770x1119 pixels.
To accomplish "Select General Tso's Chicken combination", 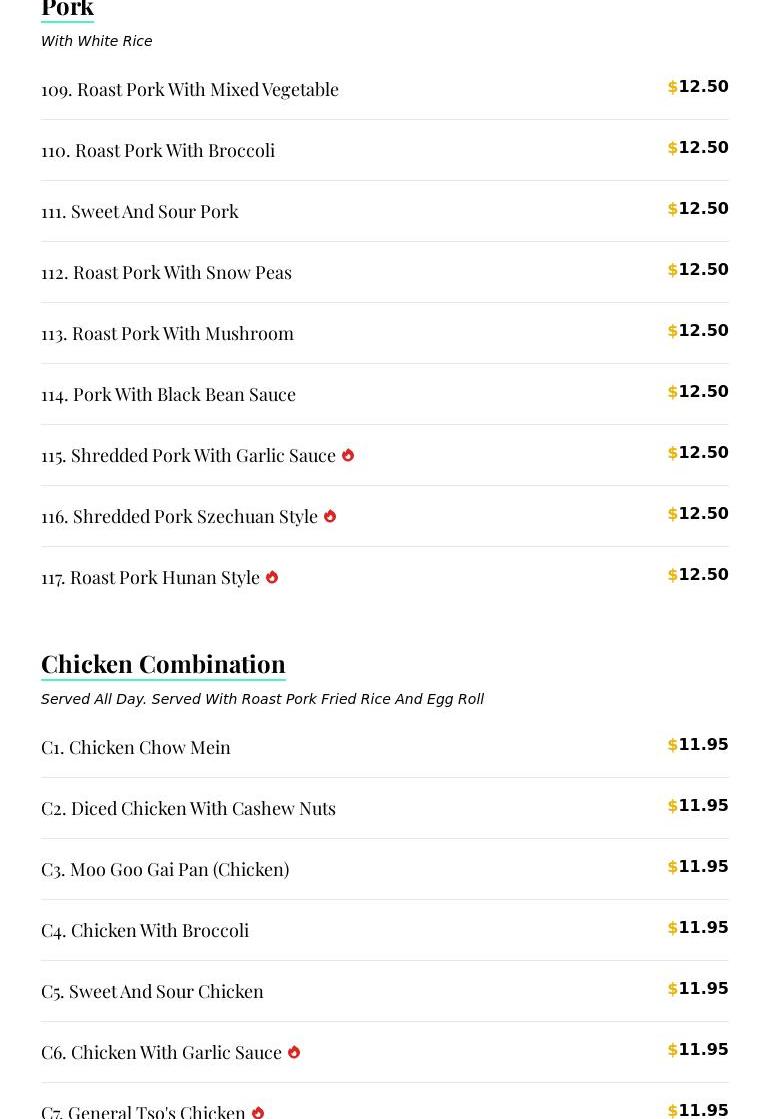I will (x=143, y=1110).
